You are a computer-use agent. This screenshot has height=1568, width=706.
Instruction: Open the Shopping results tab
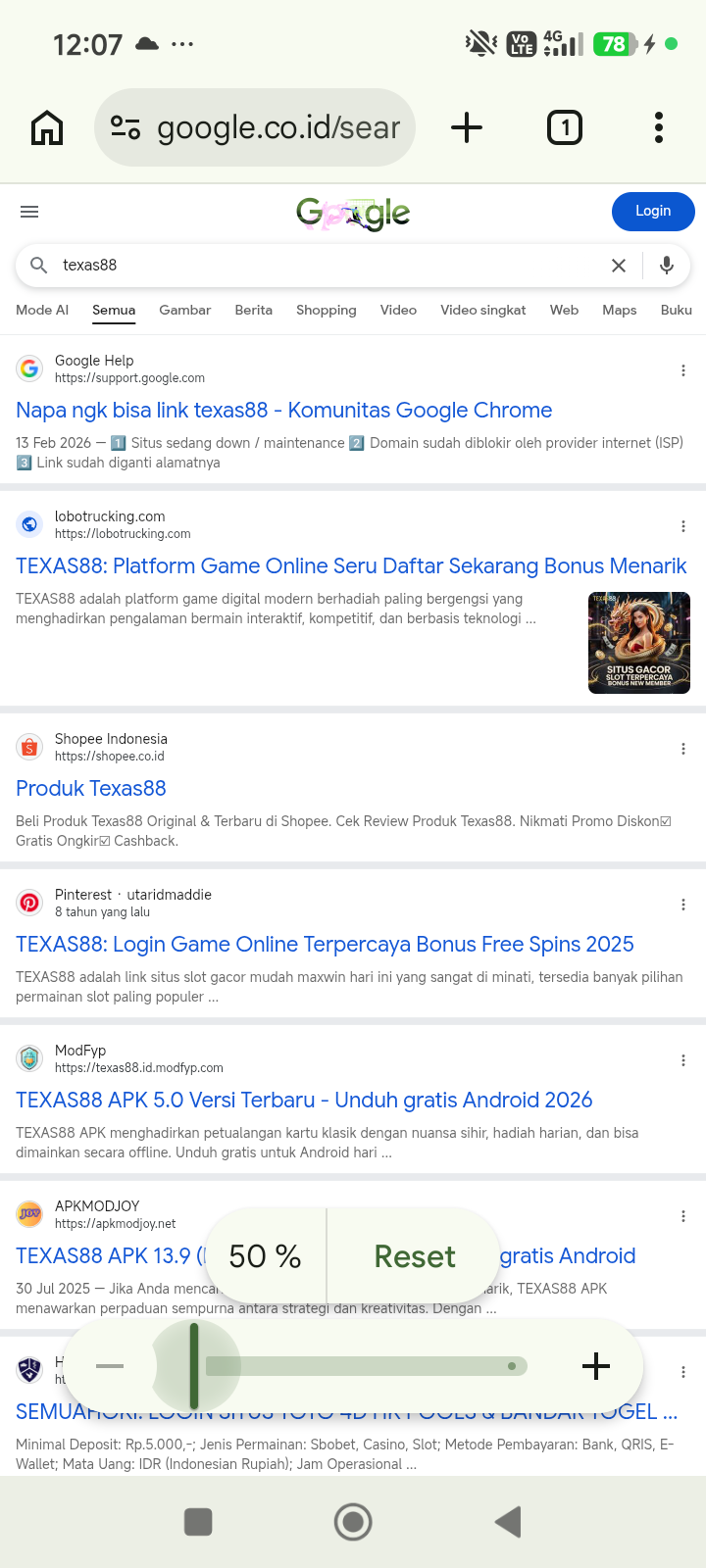[x=327, y=310]
